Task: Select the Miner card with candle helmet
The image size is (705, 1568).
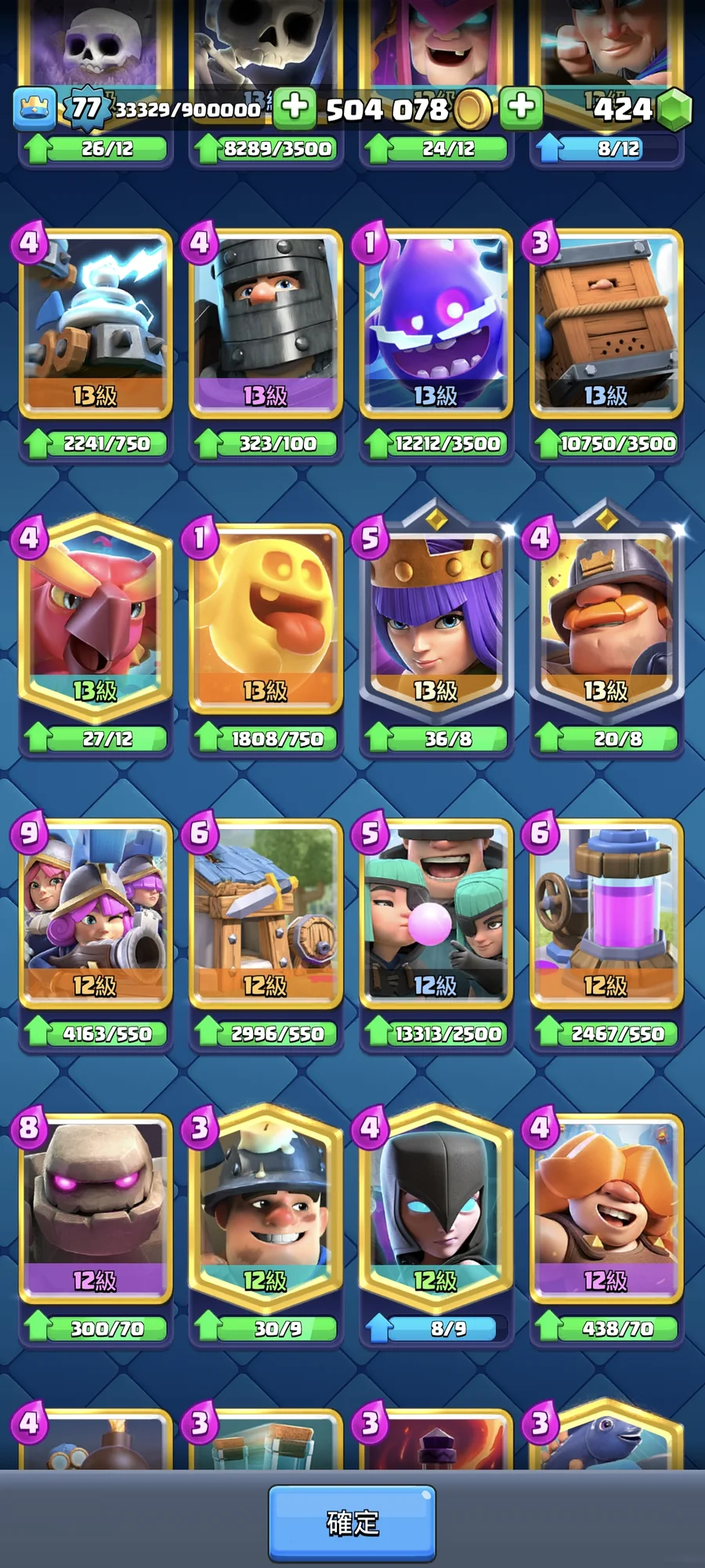Action: pos(266,1208)
